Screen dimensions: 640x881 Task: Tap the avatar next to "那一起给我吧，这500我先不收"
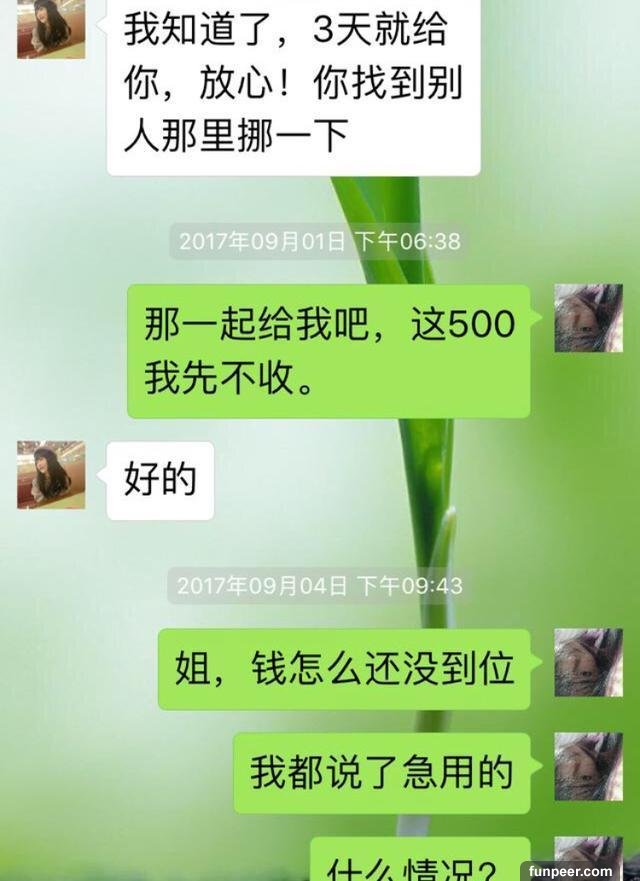(589, 318)
